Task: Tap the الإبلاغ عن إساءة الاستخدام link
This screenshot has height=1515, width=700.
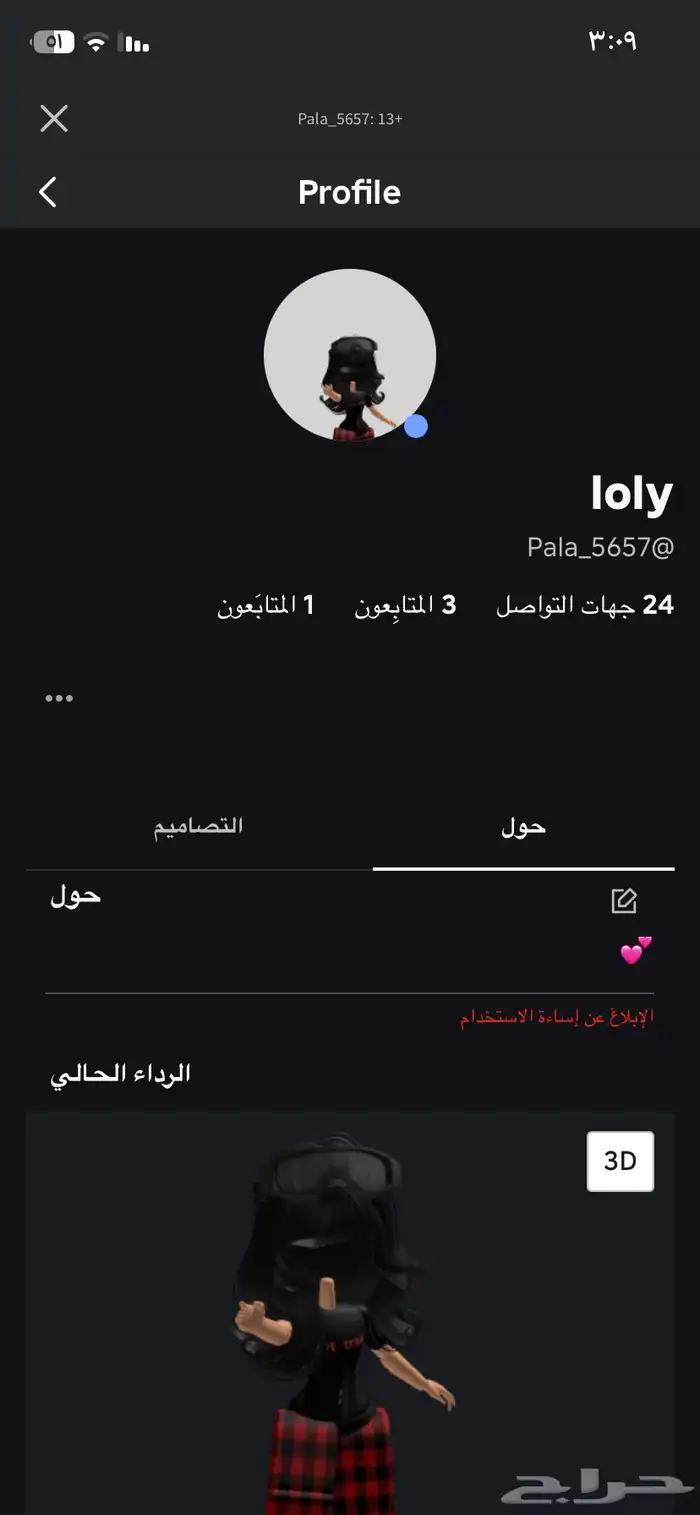Action: 557,1018
